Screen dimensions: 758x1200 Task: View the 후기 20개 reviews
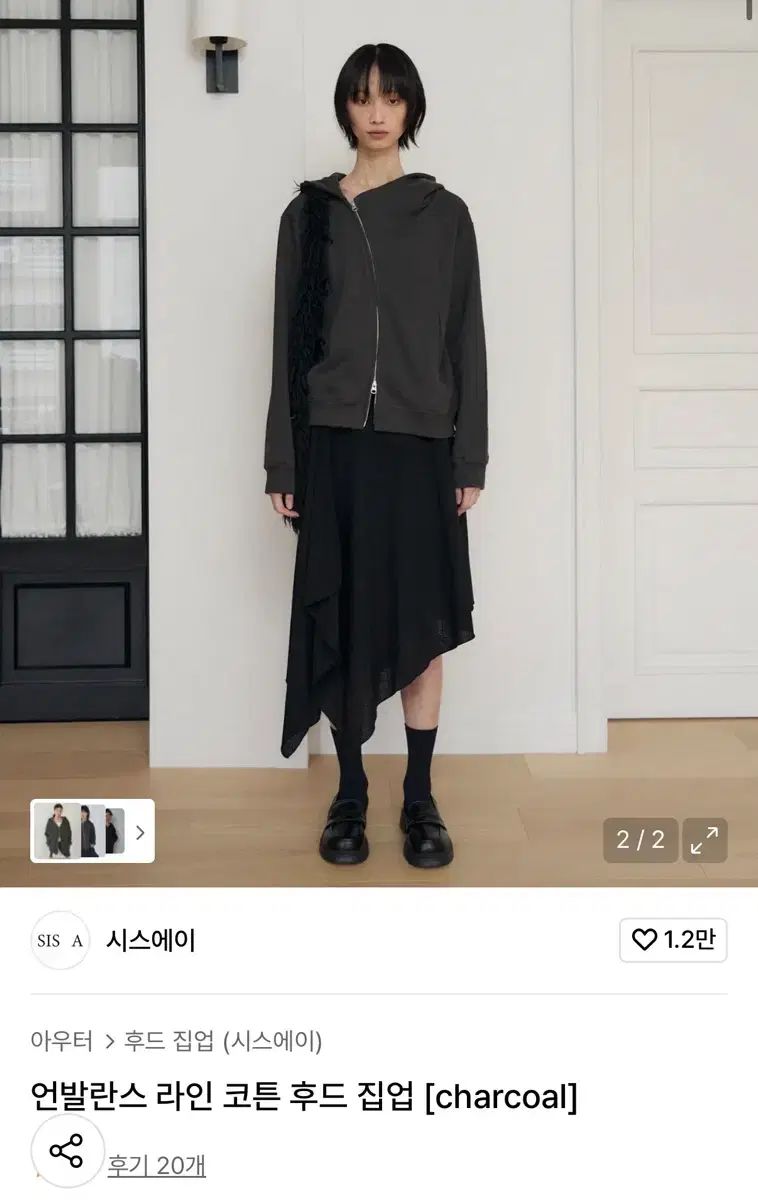click(157, 1165)
